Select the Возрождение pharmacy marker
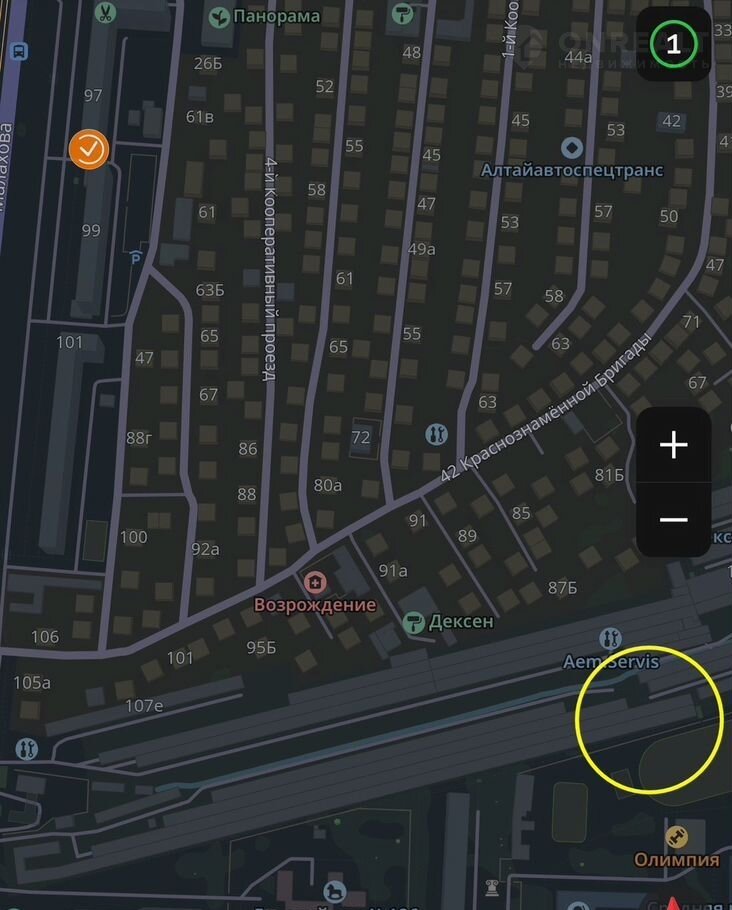This screenshot has width=732, height=910. (x=314, y=582)
